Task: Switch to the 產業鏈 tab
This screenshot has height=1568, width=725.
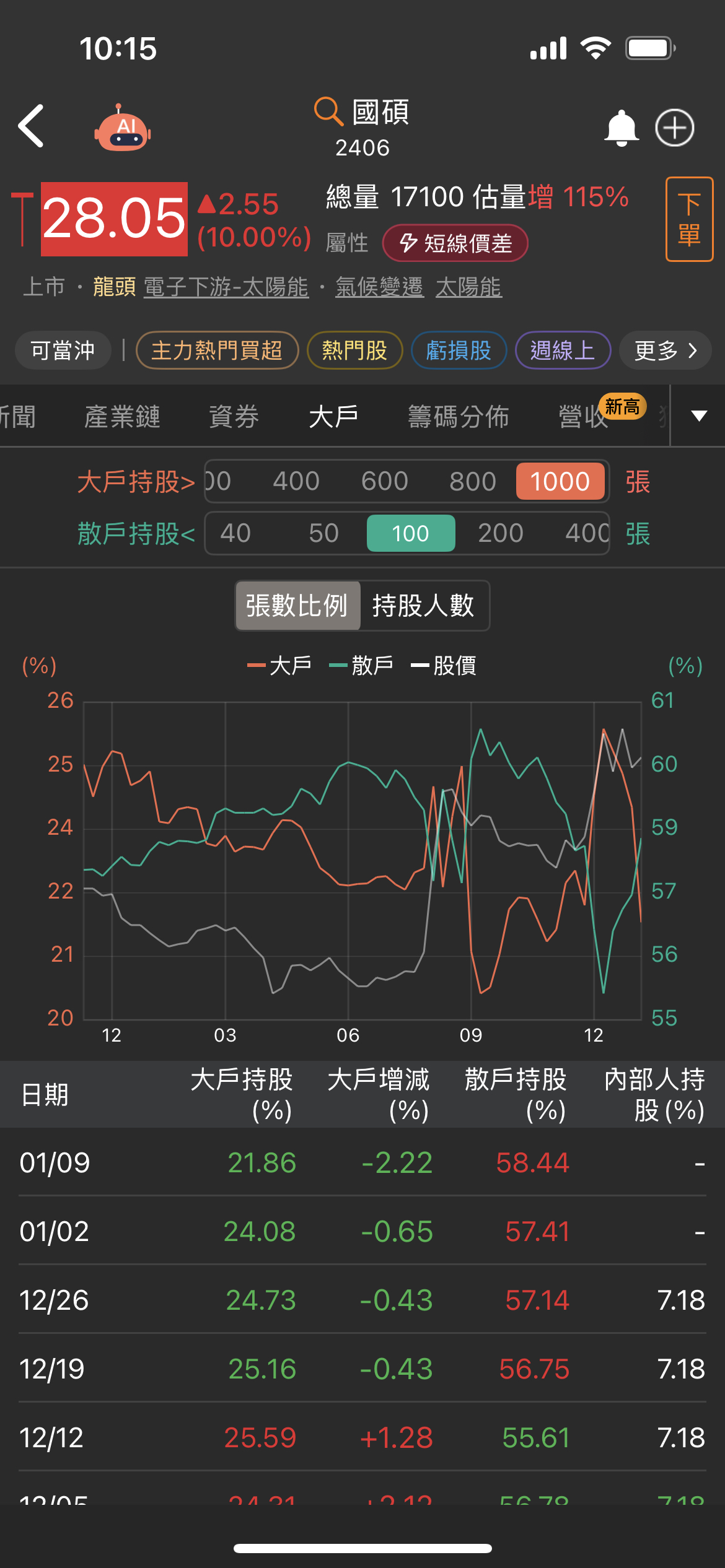Action: pyautogui.click(x=122, y=416)
